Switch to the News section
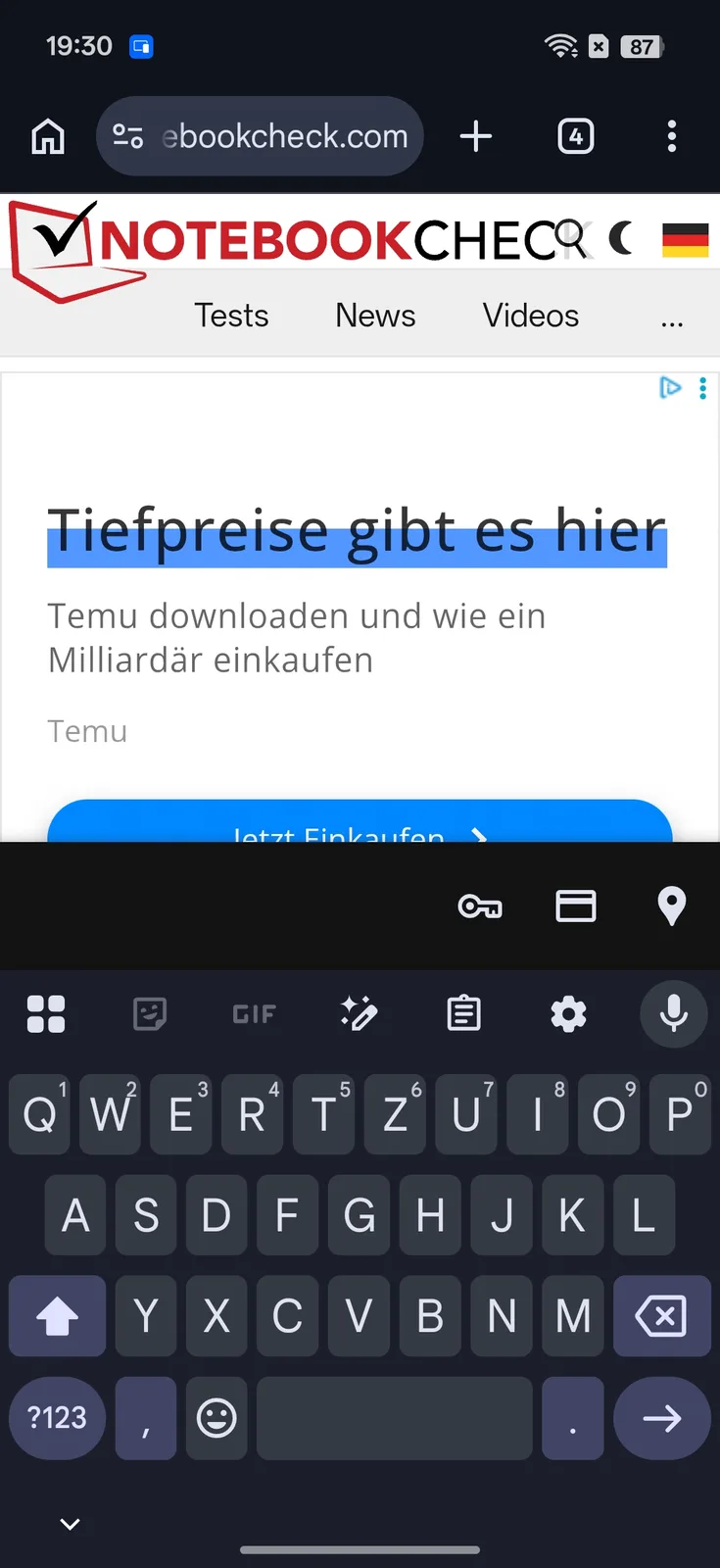This screenshot has height=1568, width=720. click(x=375, y=316)
